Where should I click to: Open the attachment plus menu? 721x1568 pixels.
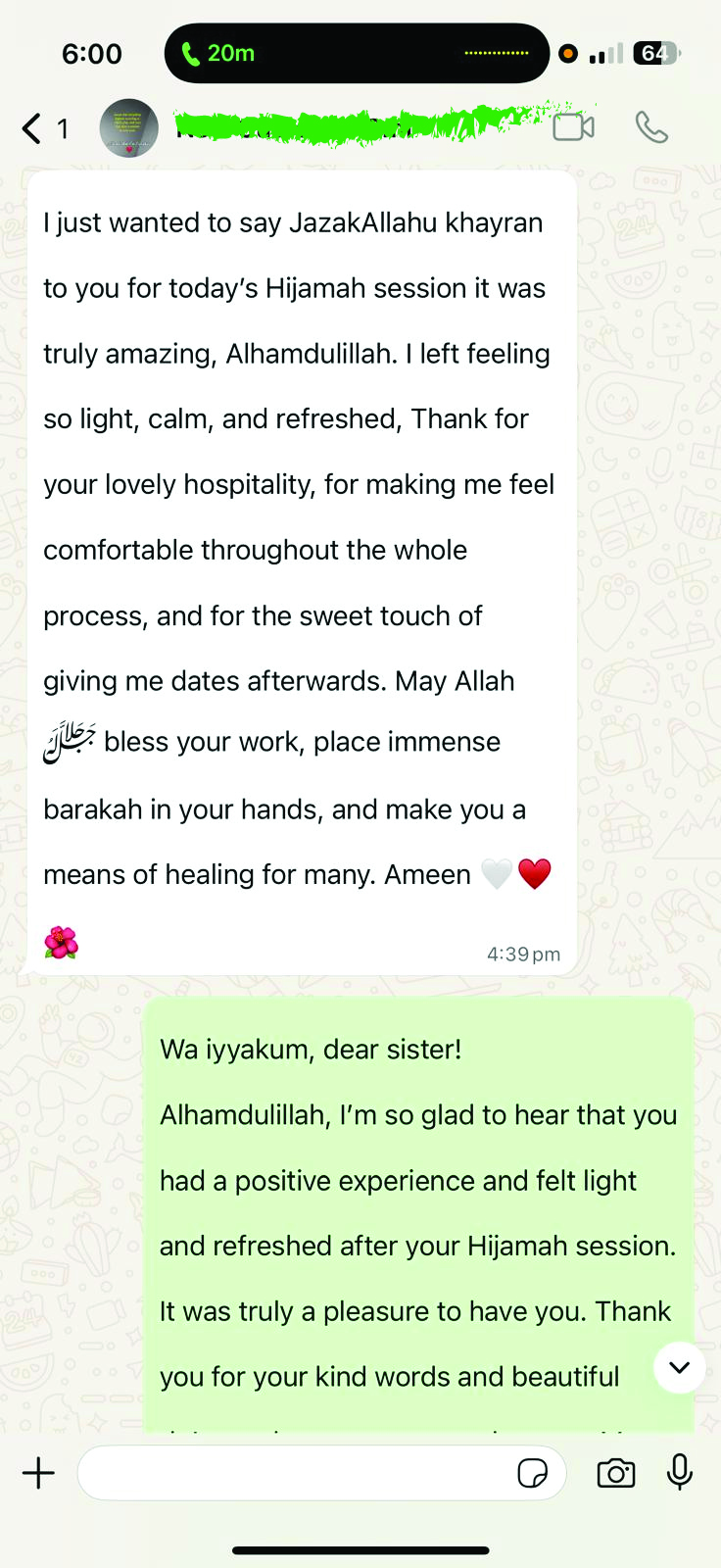point(39,1473)
